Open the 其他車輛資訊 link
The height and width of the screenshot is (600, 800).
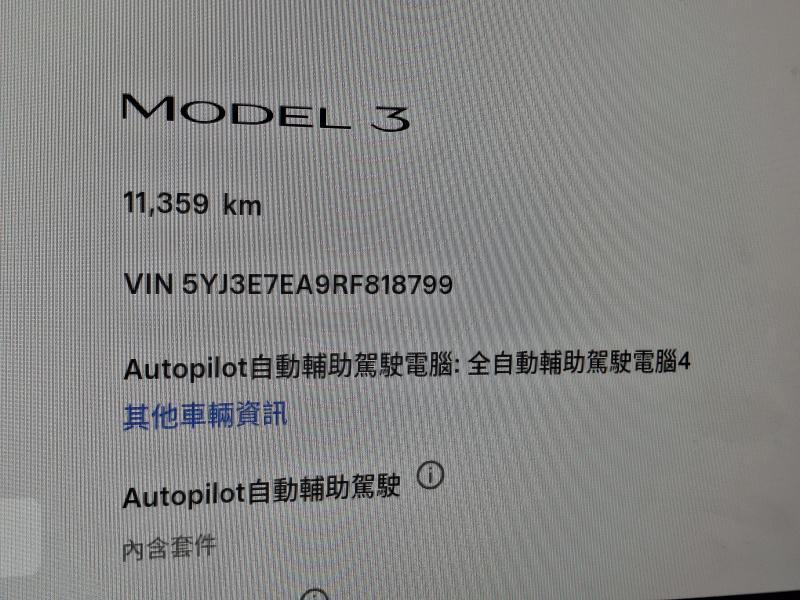click(x=205, y=414)
